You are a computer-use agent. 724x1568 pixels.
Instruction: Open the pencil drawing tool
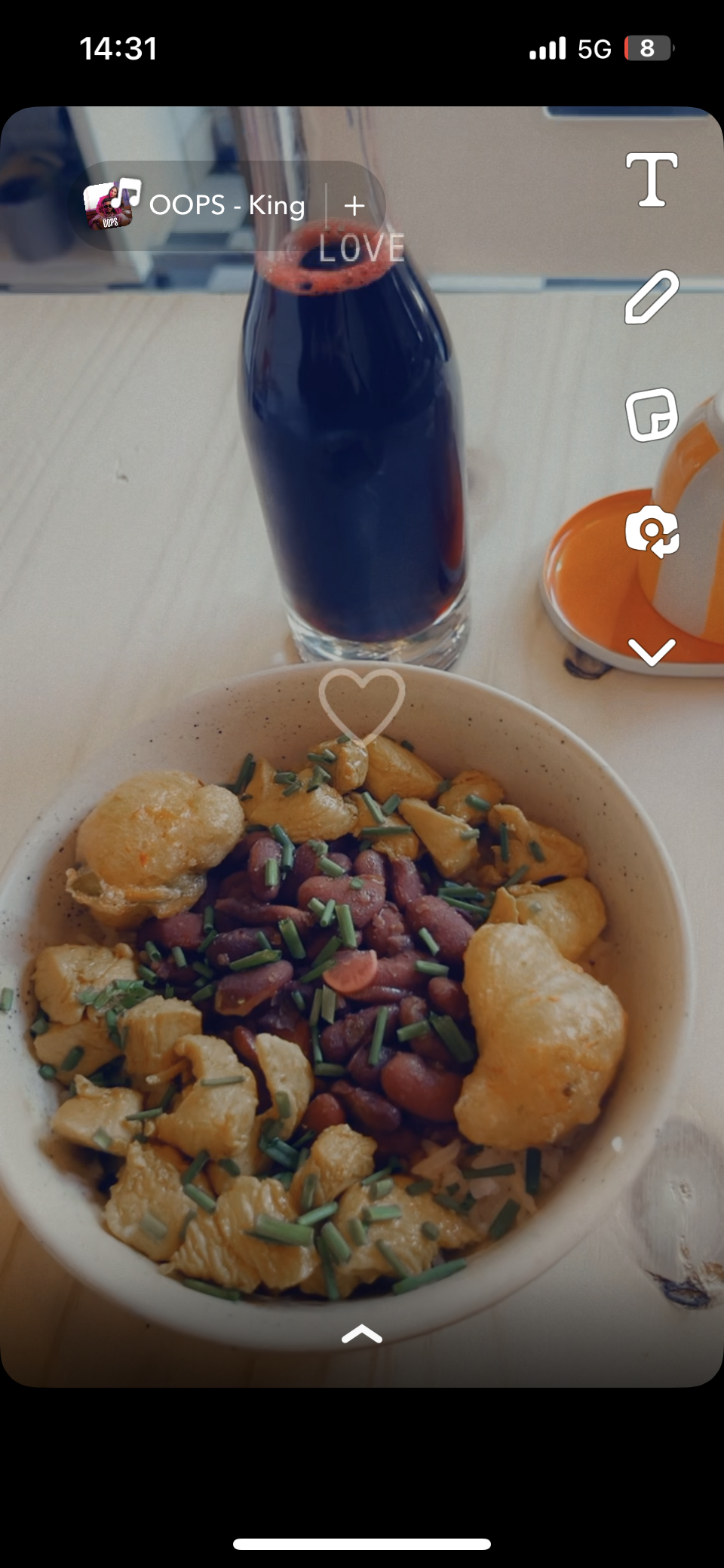[652, 297]
